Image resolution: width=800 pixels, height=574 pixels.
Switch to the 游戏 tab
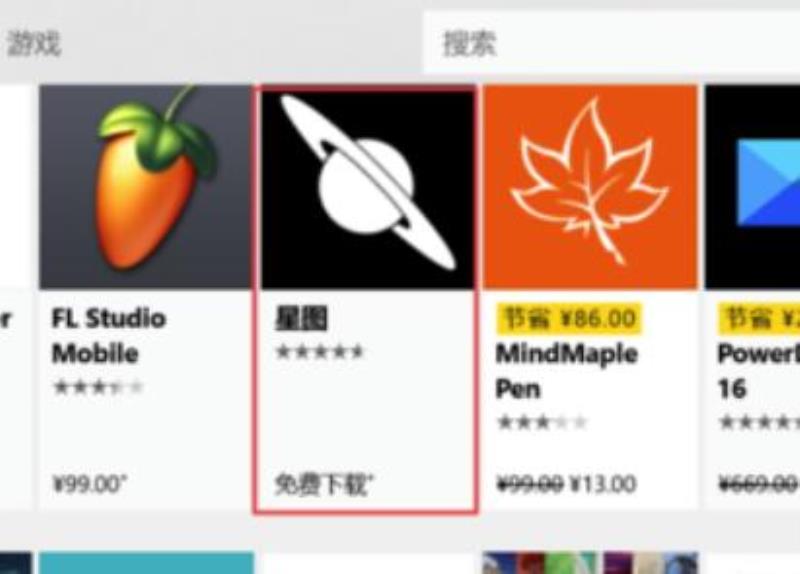pyautogui.click(x=35, y=44)
